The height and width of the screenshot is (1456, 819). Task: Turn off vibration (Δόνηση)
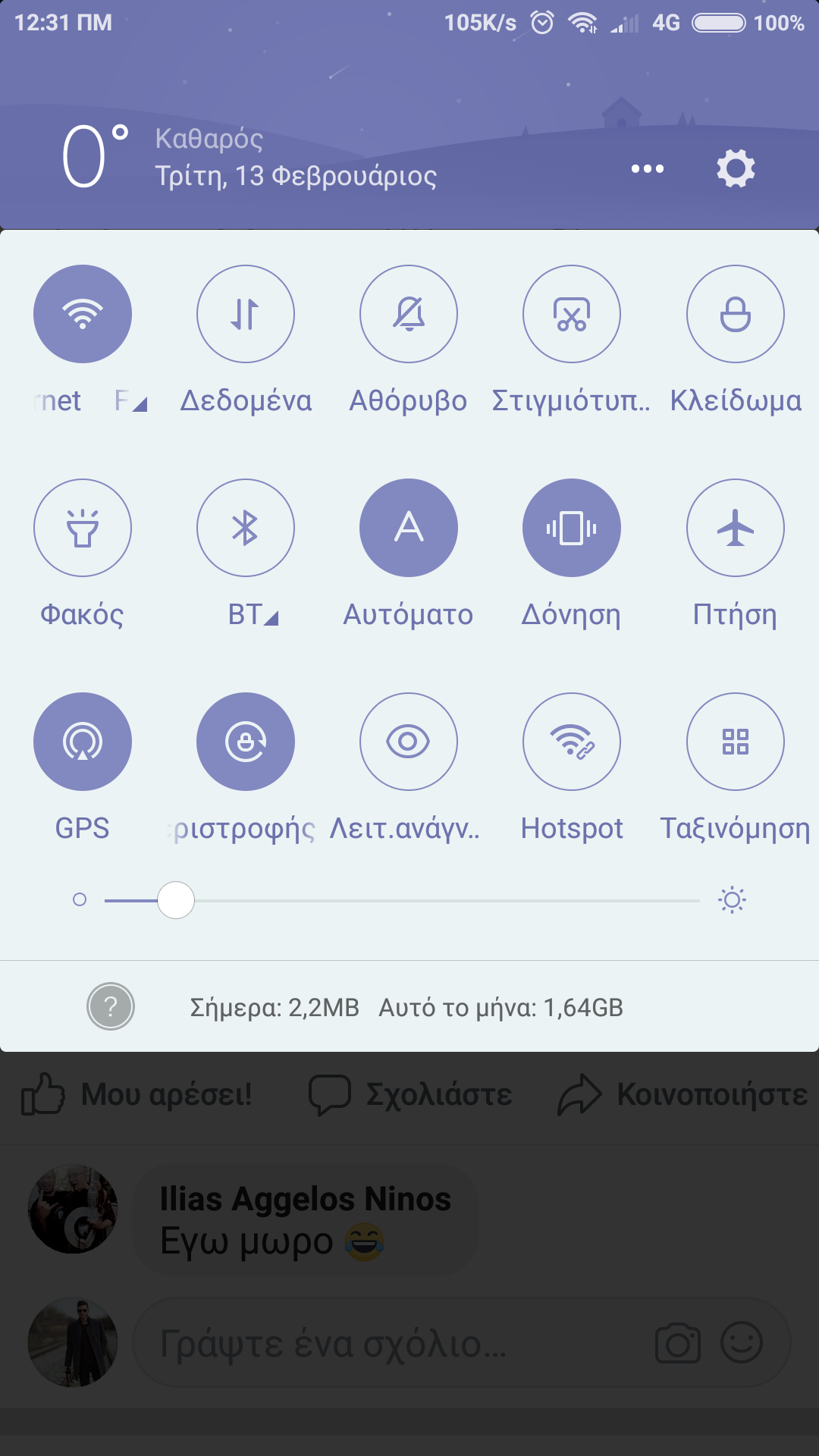point(572,528)
